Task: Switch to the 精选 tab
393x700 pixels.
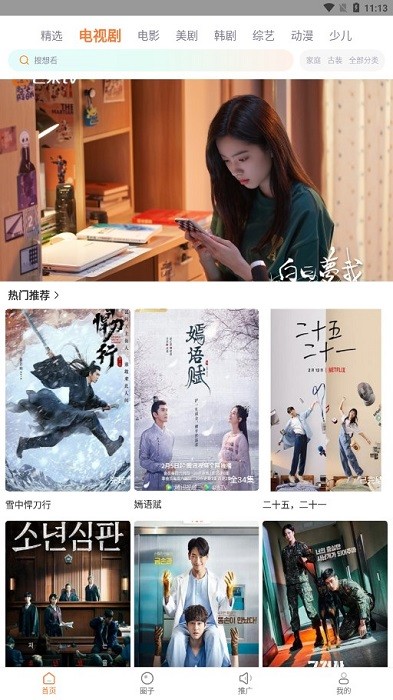Action: pyautogui.click(x=52, y=36)
